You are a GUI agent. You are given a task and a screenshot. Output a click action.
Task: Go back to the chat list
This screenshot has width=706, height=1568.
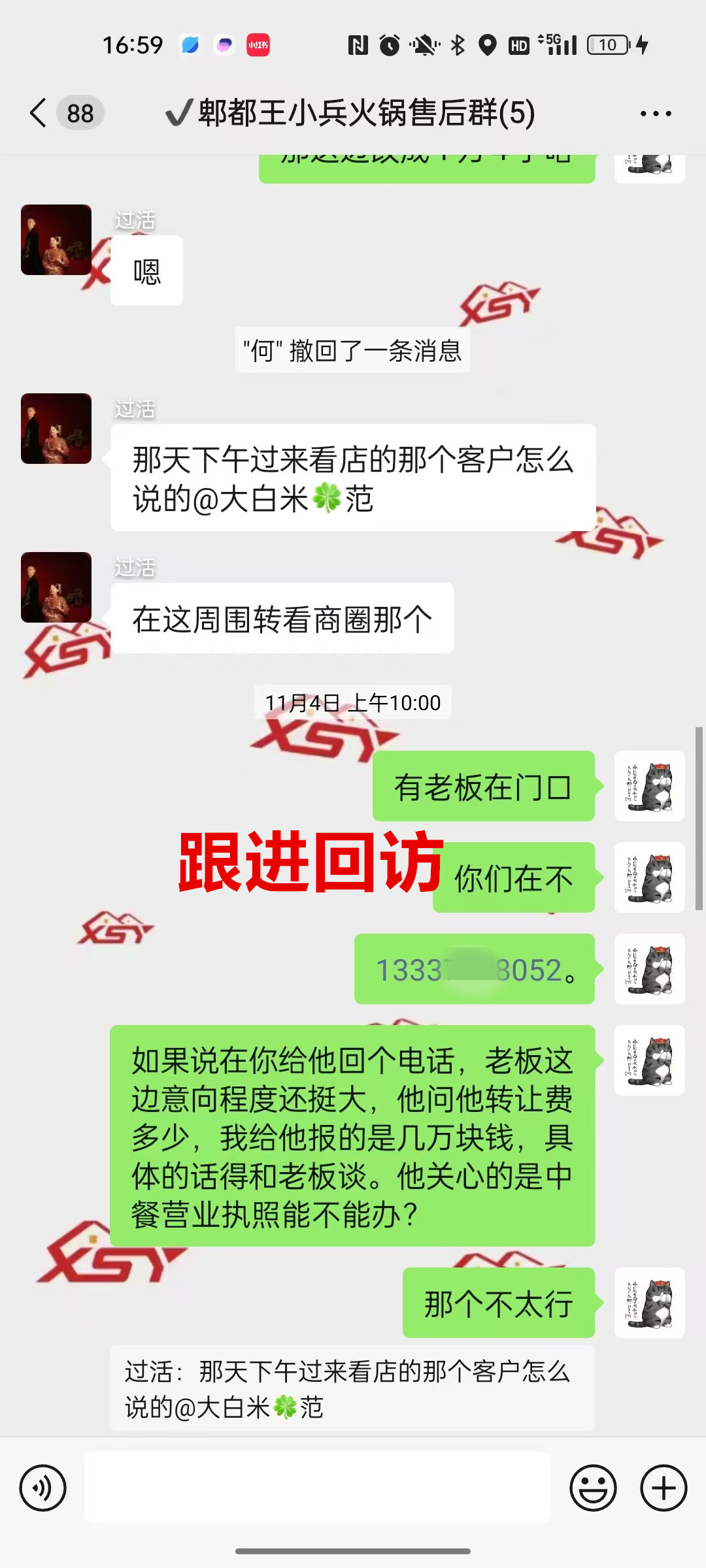coord(39,113)
